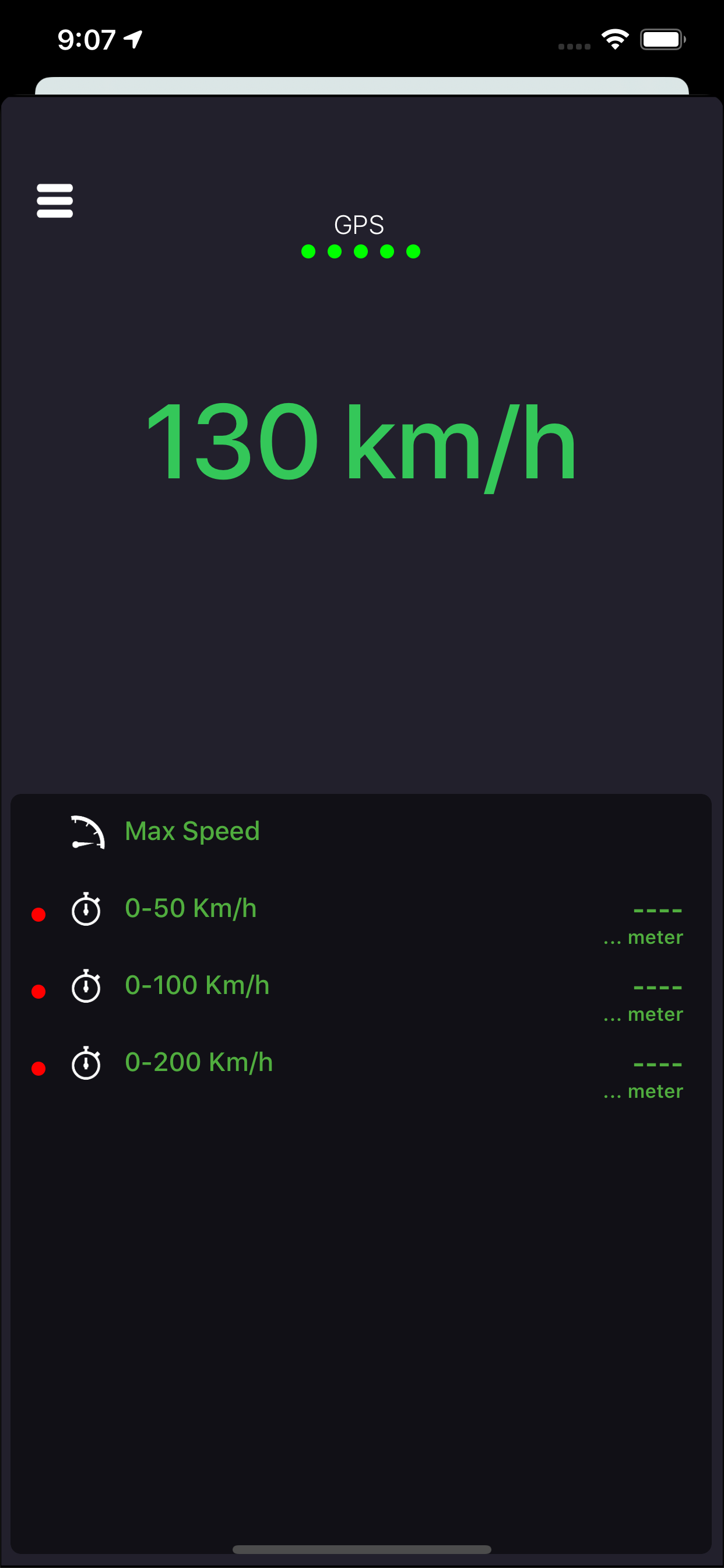Tap the GPS signal strength dots
The image size is (724, 1568).
click(x=360, y=251)
